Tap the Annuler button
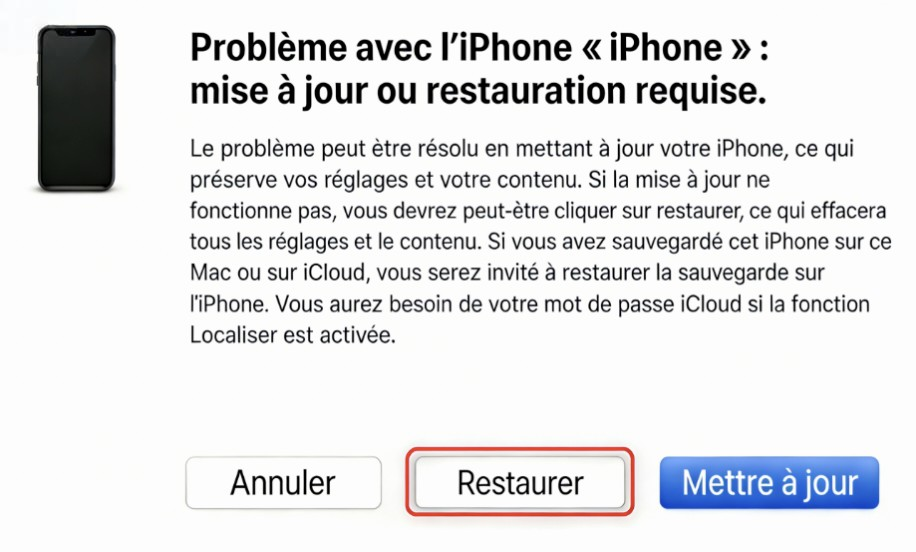This screenshot has height=552, width=916. pos(283,483)
